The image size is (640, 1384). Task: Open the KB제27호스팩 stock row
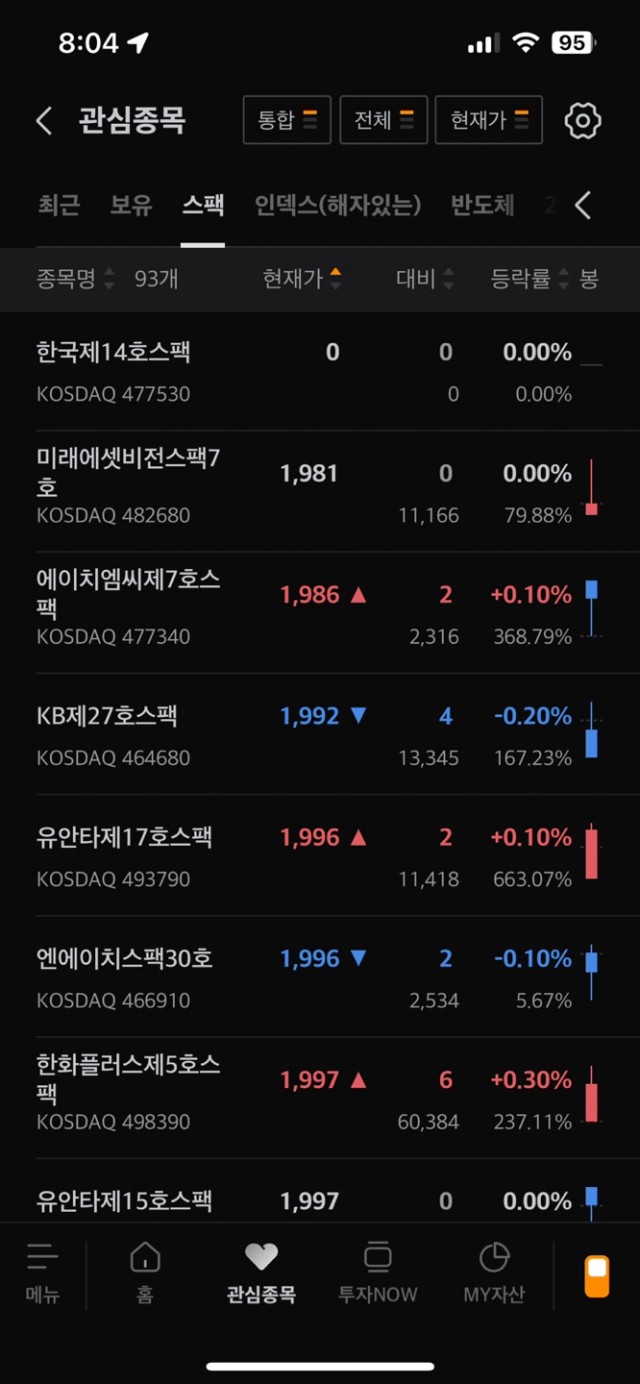coord(320,735)
